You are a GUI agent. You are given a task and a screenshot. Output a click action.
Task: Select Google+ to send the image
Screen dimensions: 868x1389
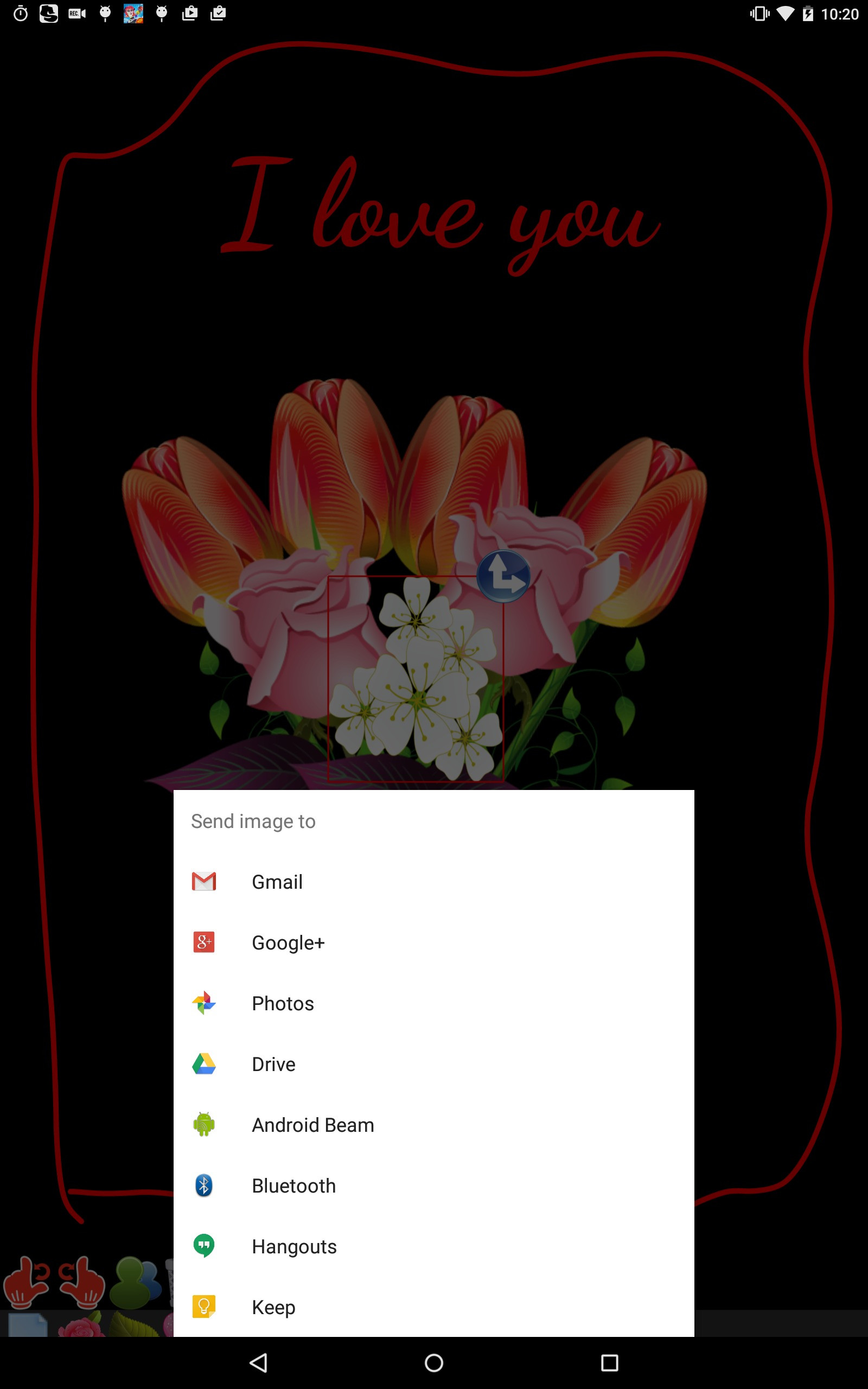(x=288, y=942)
